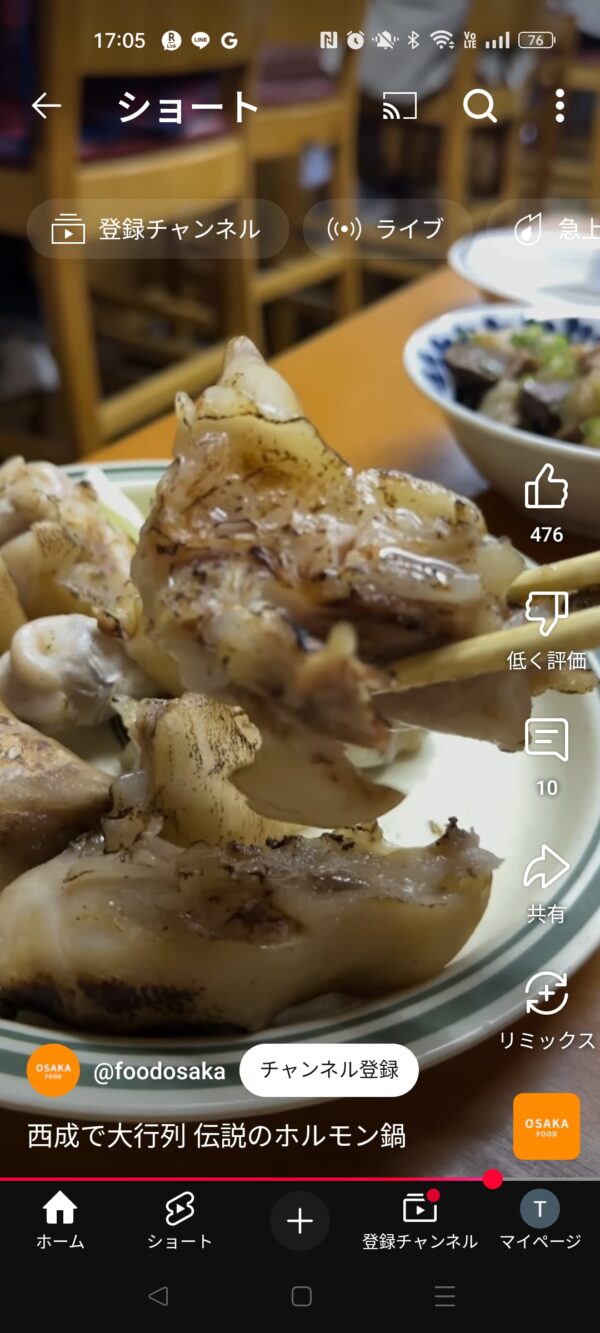Open the OSAKA FOOD sound thumbnail
Image resolution: width=600 pixels, height=1333 pixels.
tap(546, 1126)
